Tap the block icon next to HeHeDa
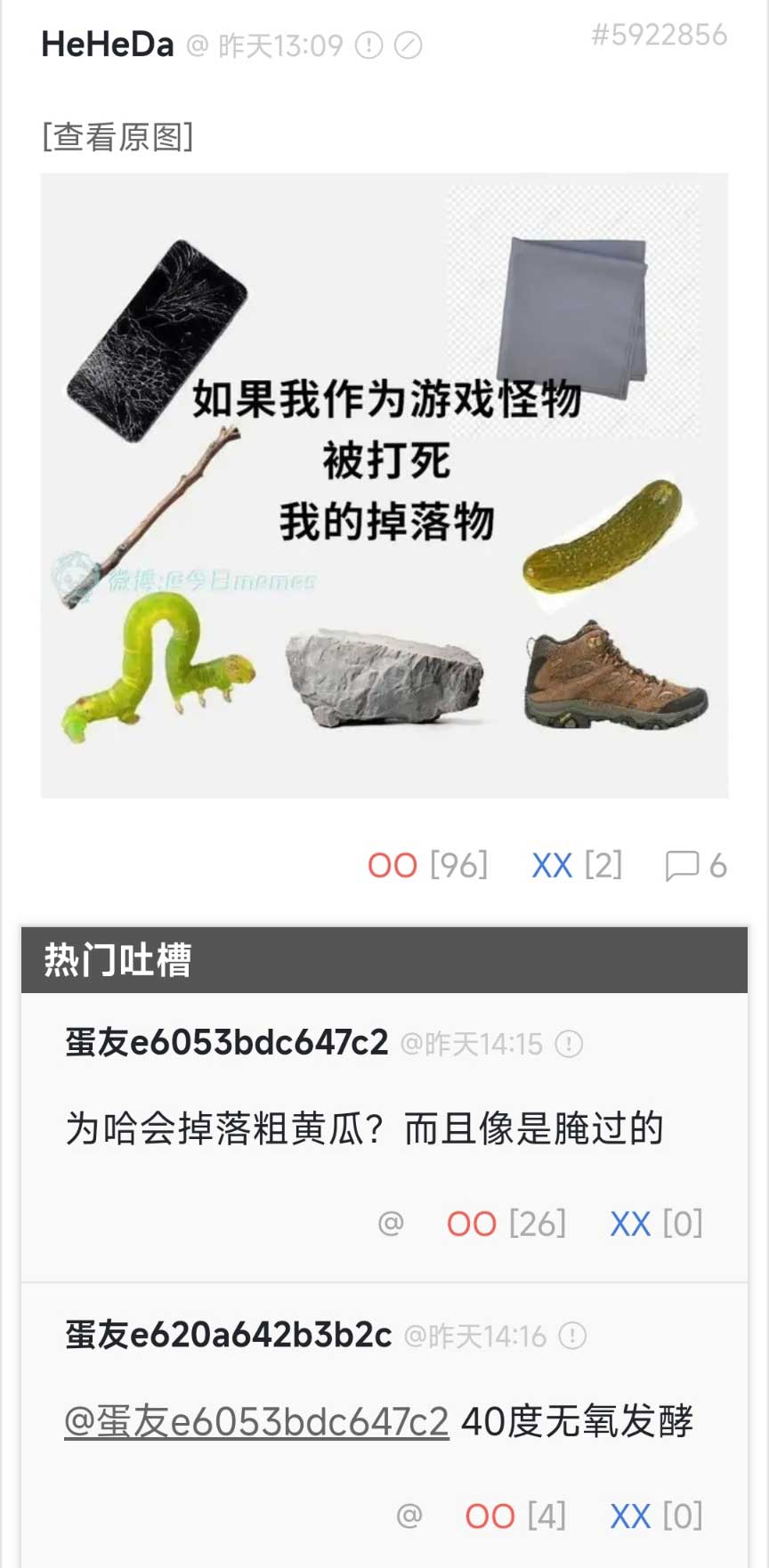 pyautogui.click(x=408, y=45)
